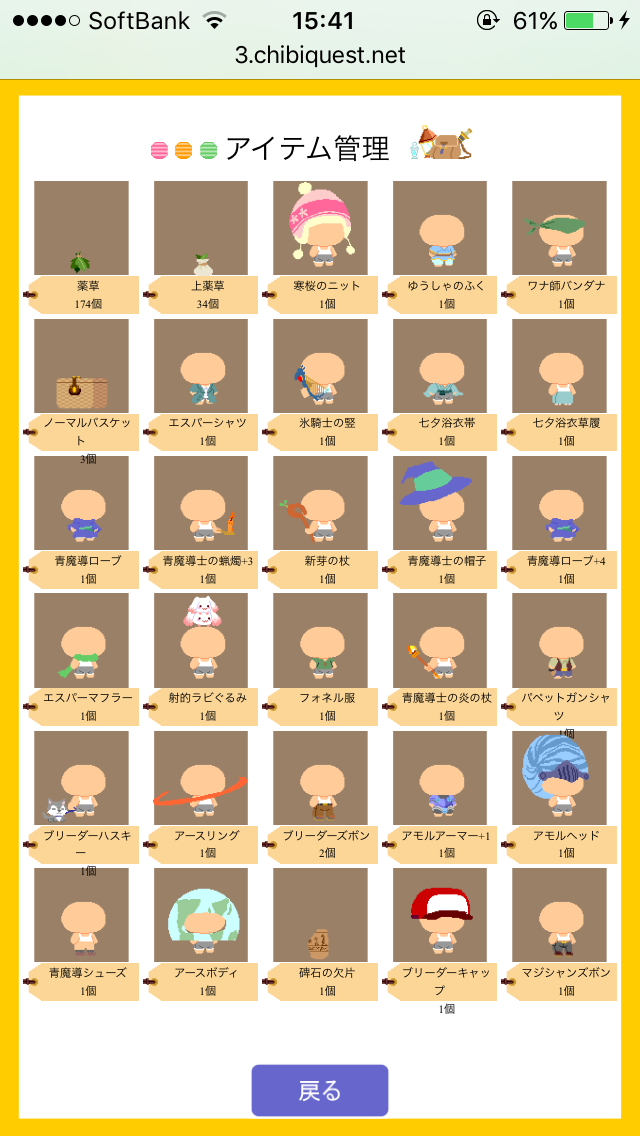Open the フォネル服 item
Viewport: 640px width, 1136px height.
click(320, 641)
